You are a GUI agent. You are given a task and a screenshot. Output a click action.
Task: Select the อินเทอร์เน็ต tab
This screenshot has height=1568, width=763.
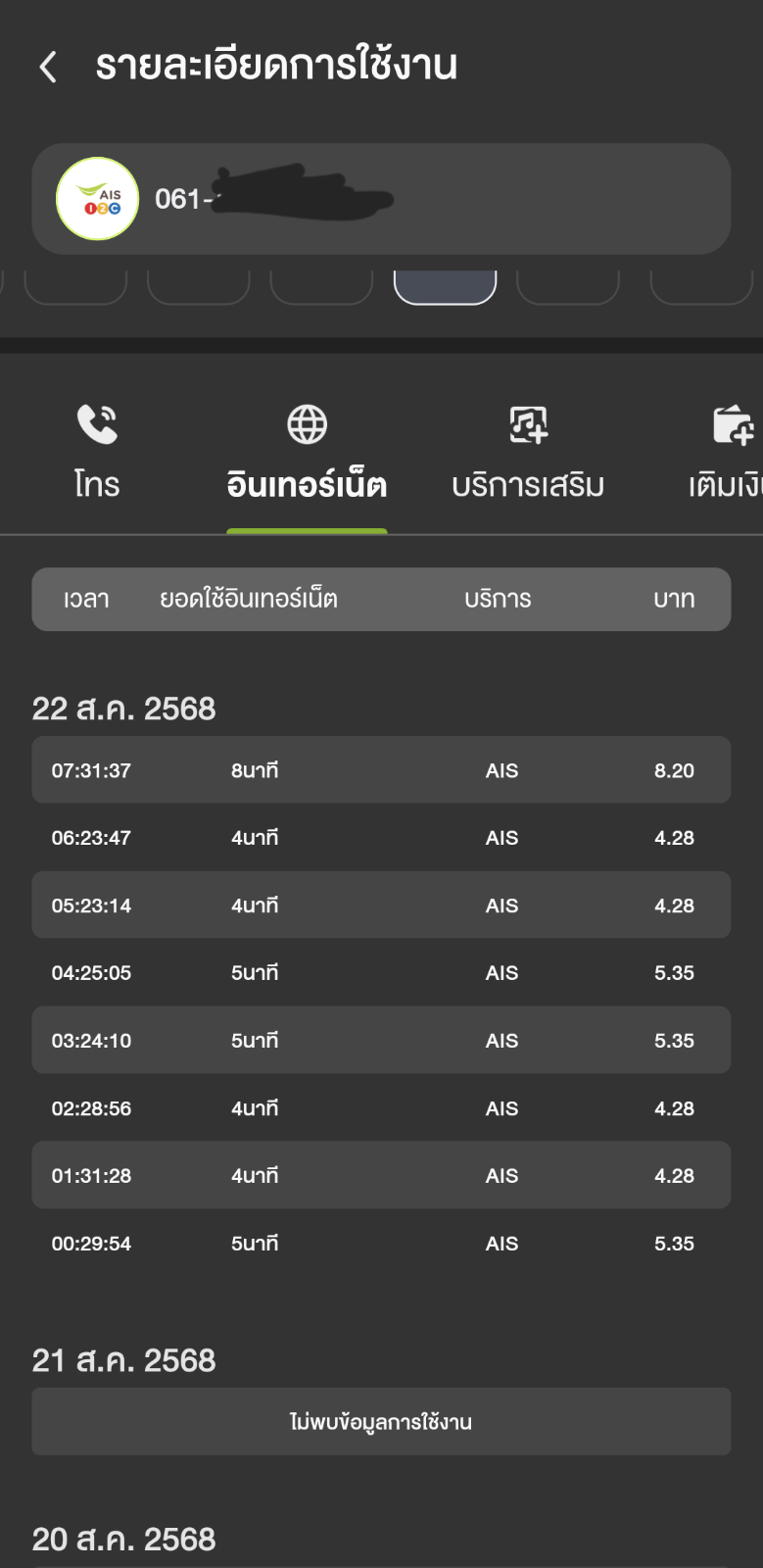(x=307, y=452)
